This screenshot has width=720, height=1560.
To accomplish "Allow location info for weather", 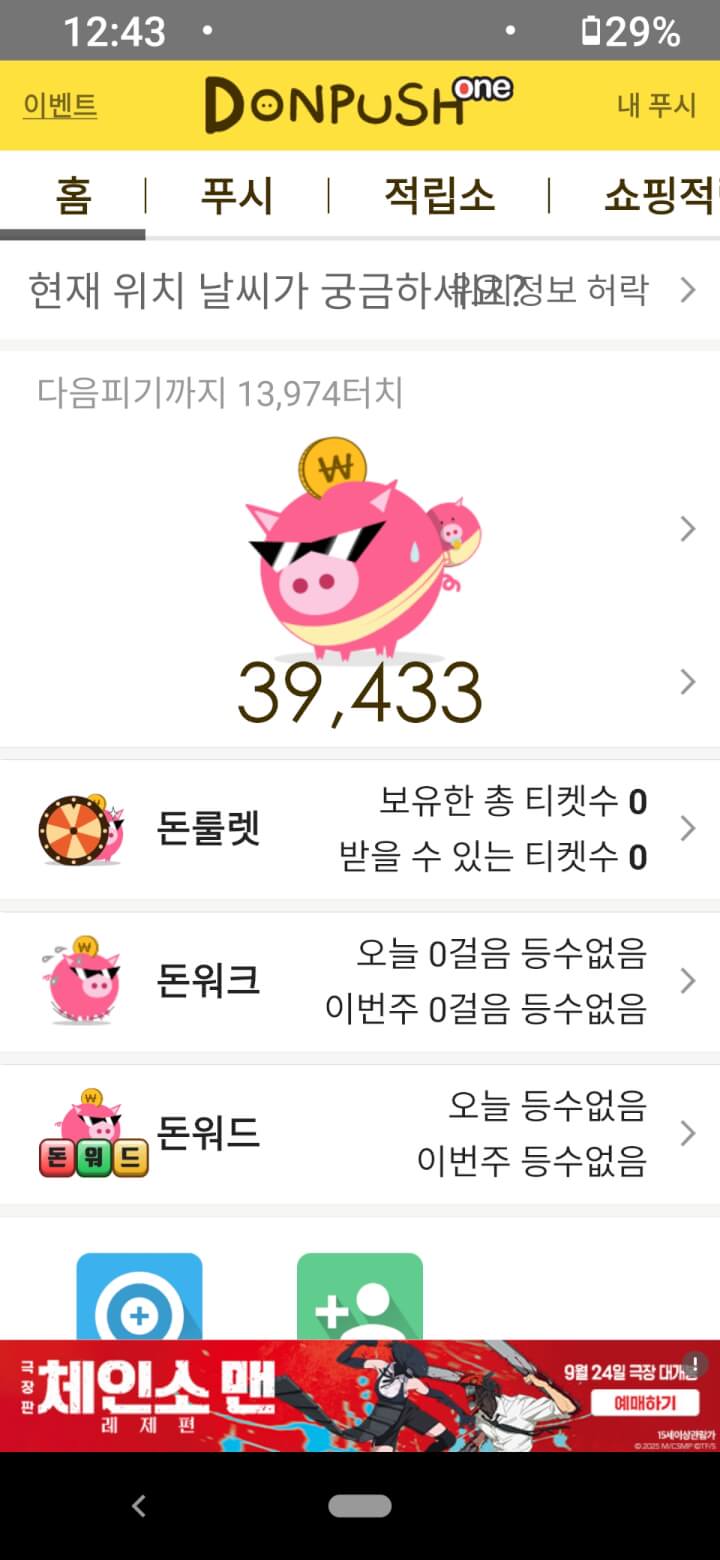I will click(570, 291).
